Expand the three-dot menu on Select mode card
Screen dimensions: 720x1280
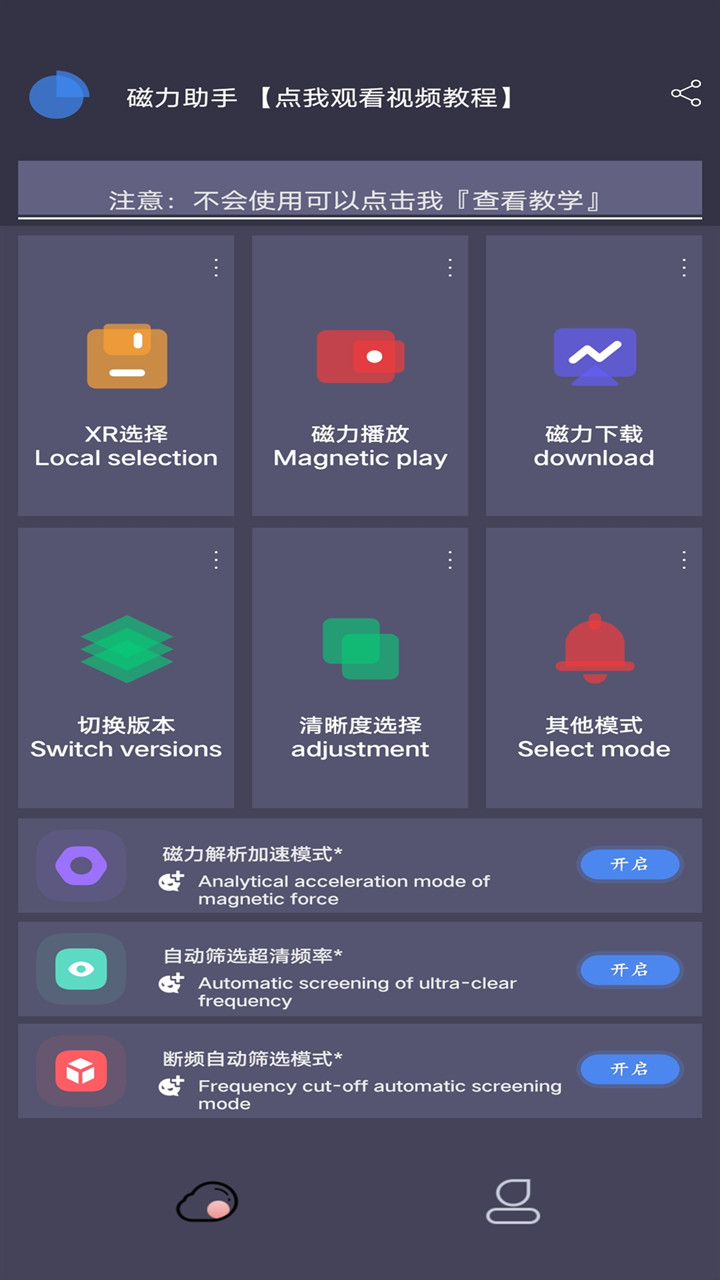click(x=684, y=558)
